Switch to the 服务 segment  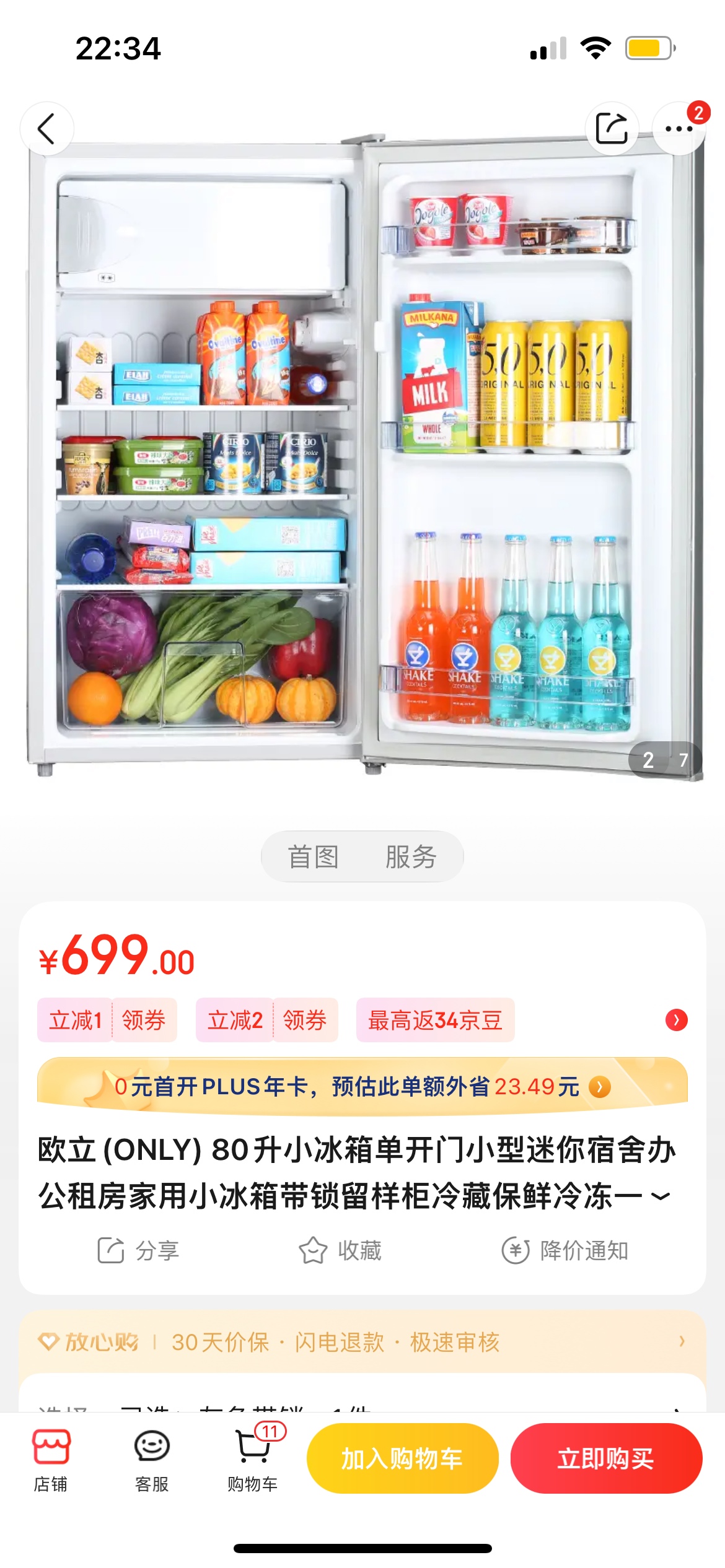[x=411, y=857]
